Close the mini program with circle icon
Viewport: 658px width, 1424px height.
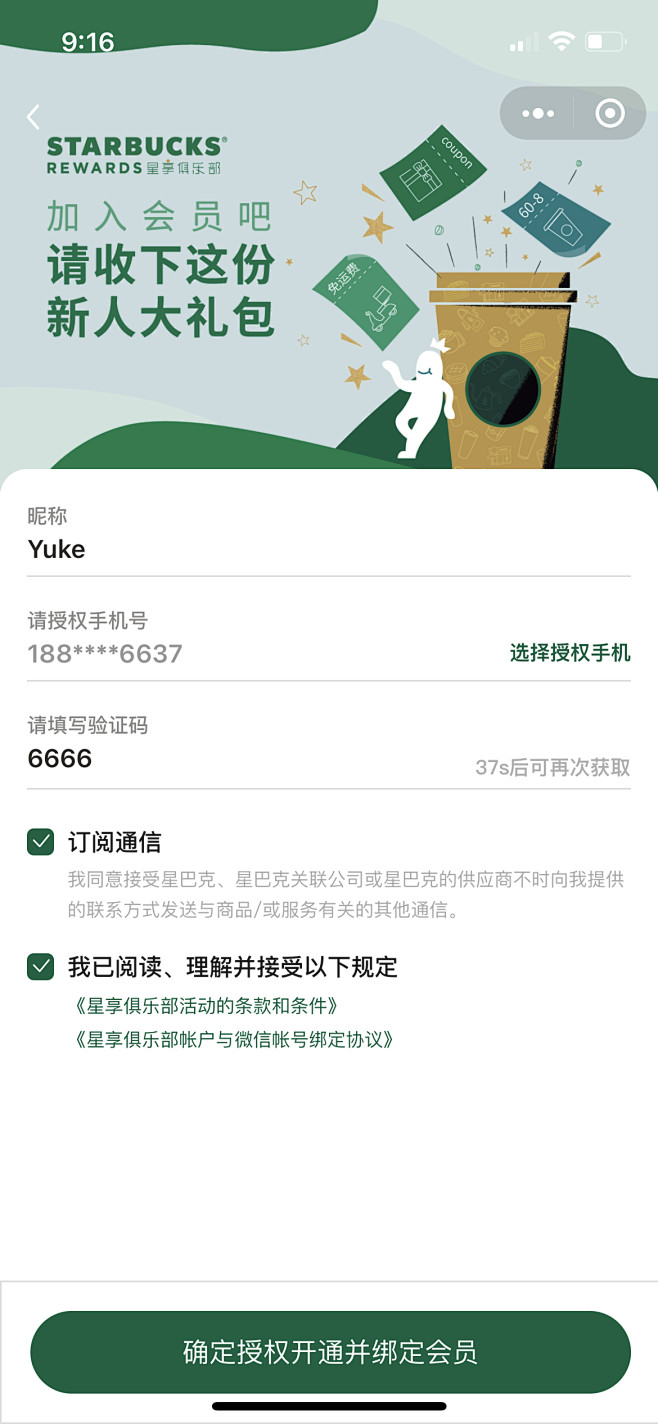(609, 113)
